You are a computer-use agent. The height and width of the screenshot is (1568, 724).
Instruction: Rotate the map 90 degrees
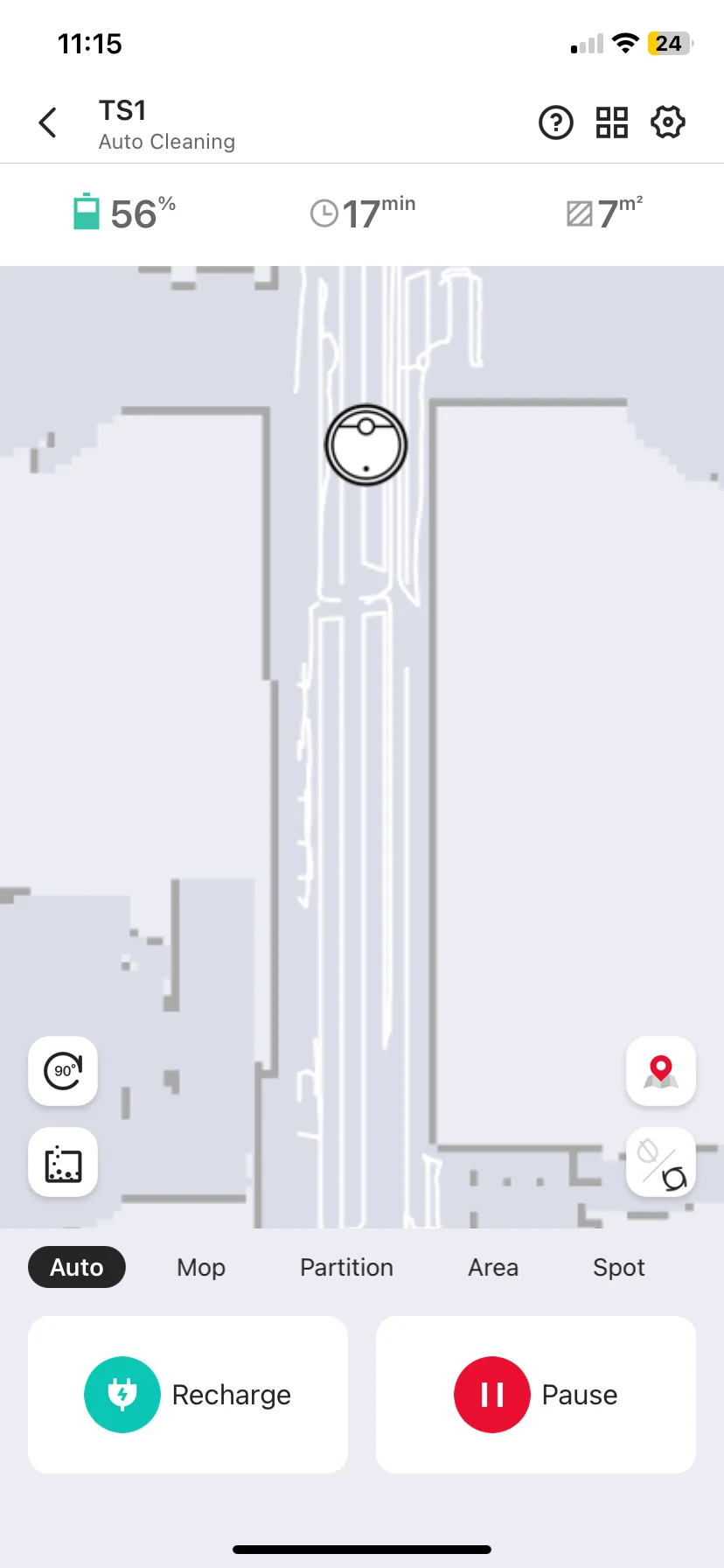(x=63, y=1071)
